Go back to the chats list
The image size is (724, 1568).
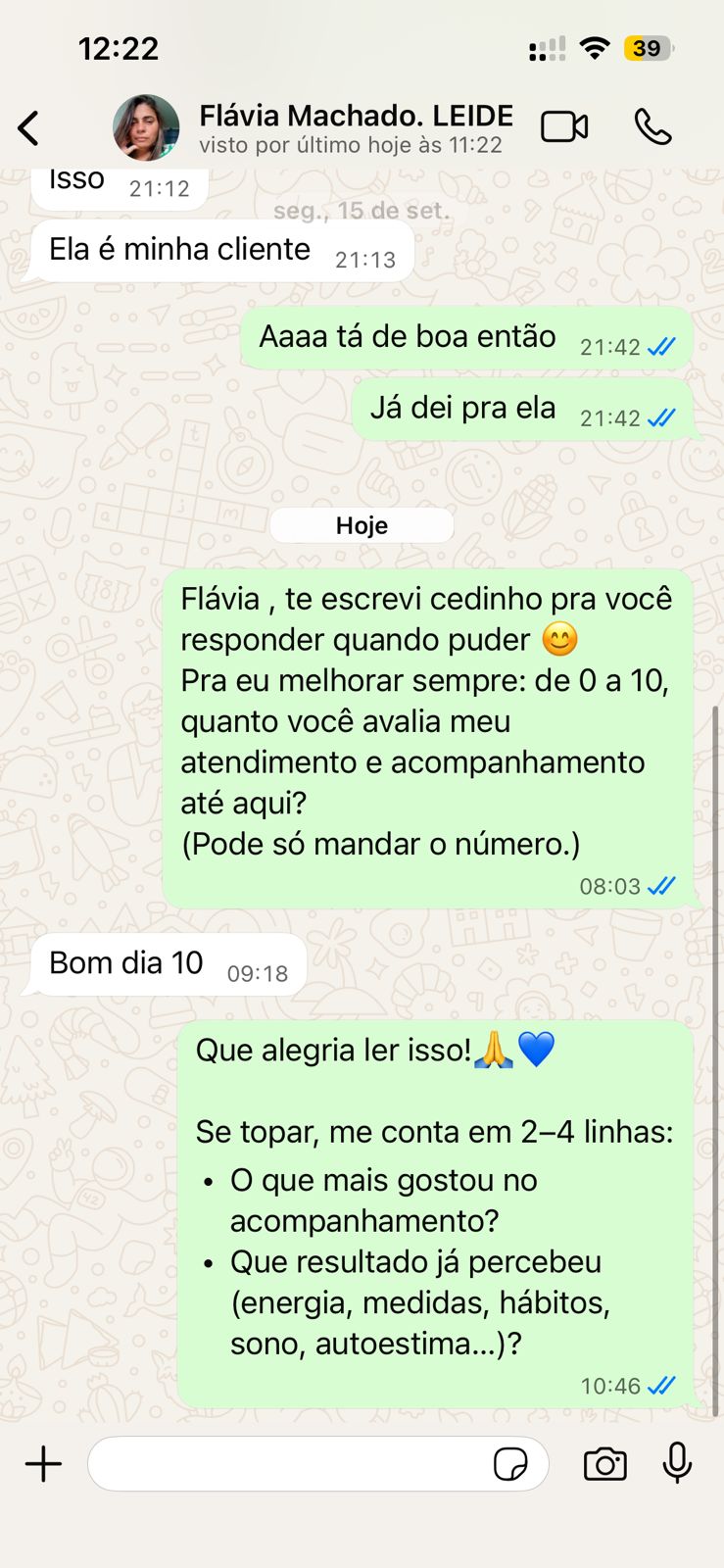(29, 128)
